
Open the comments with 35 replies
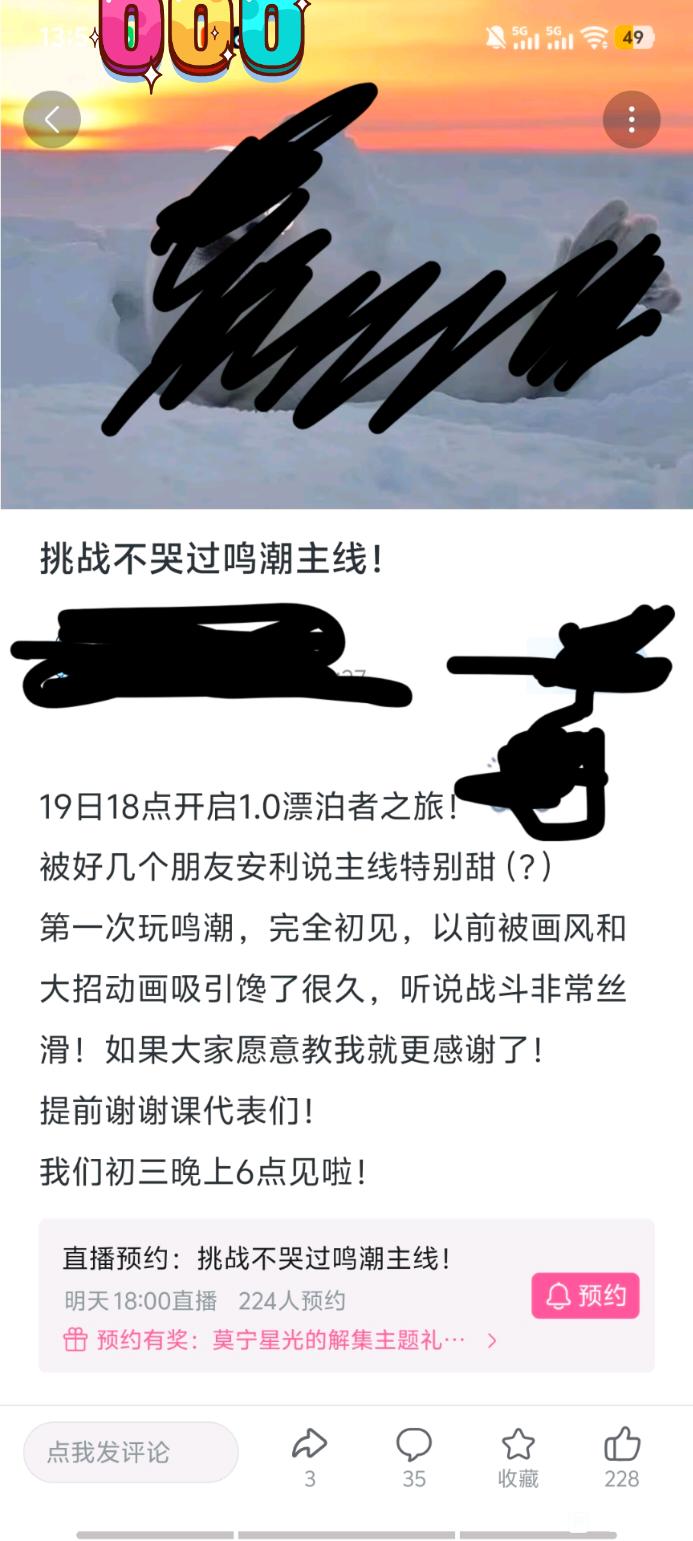click(x=414, y=1456)
